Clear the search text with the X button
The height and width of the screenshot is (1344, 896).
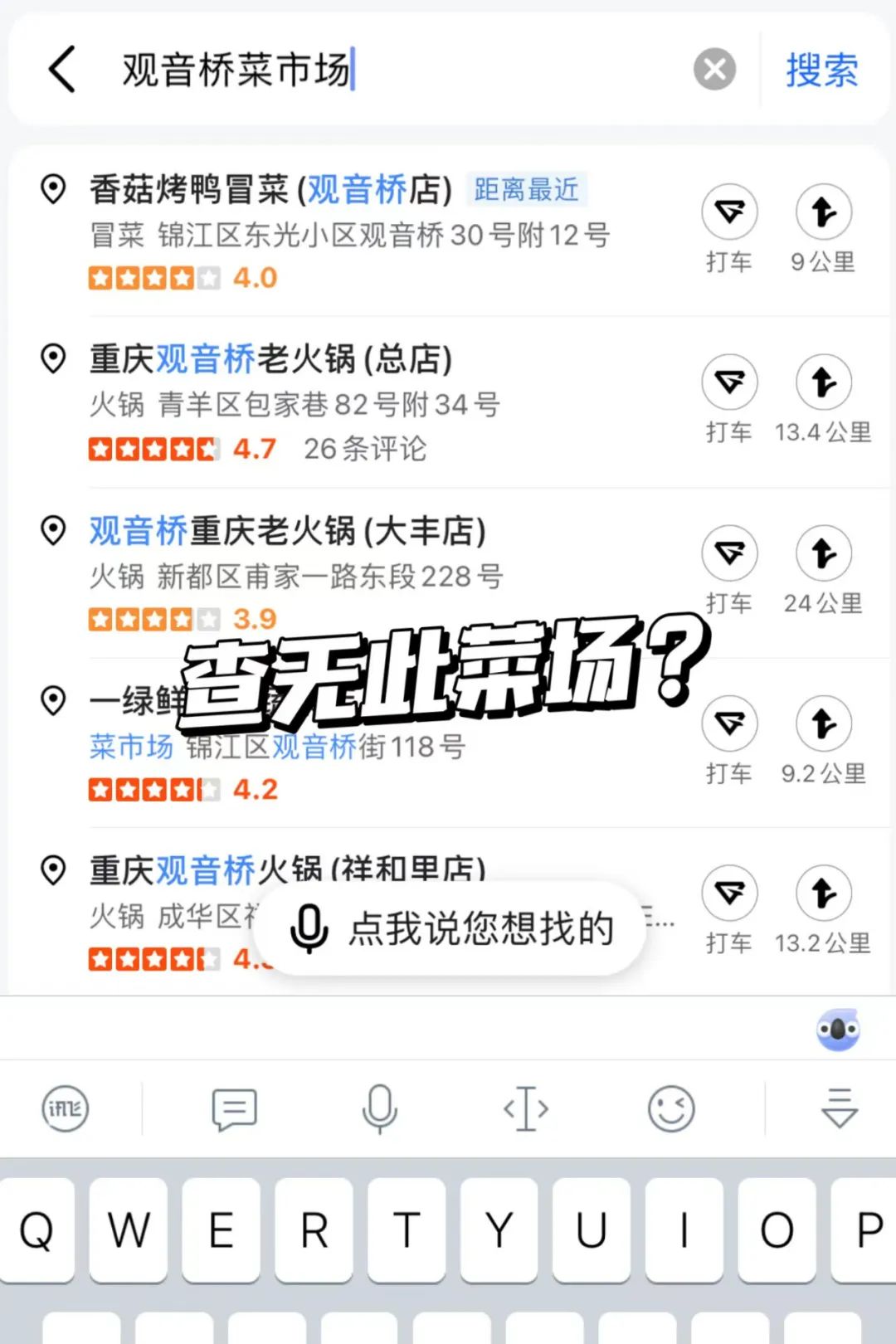coord(713,70)
